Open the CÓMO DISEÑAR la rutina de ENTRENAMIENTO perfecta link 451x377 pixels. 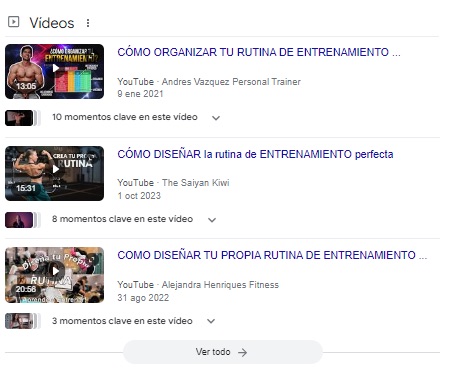click(x=255, y=154)
